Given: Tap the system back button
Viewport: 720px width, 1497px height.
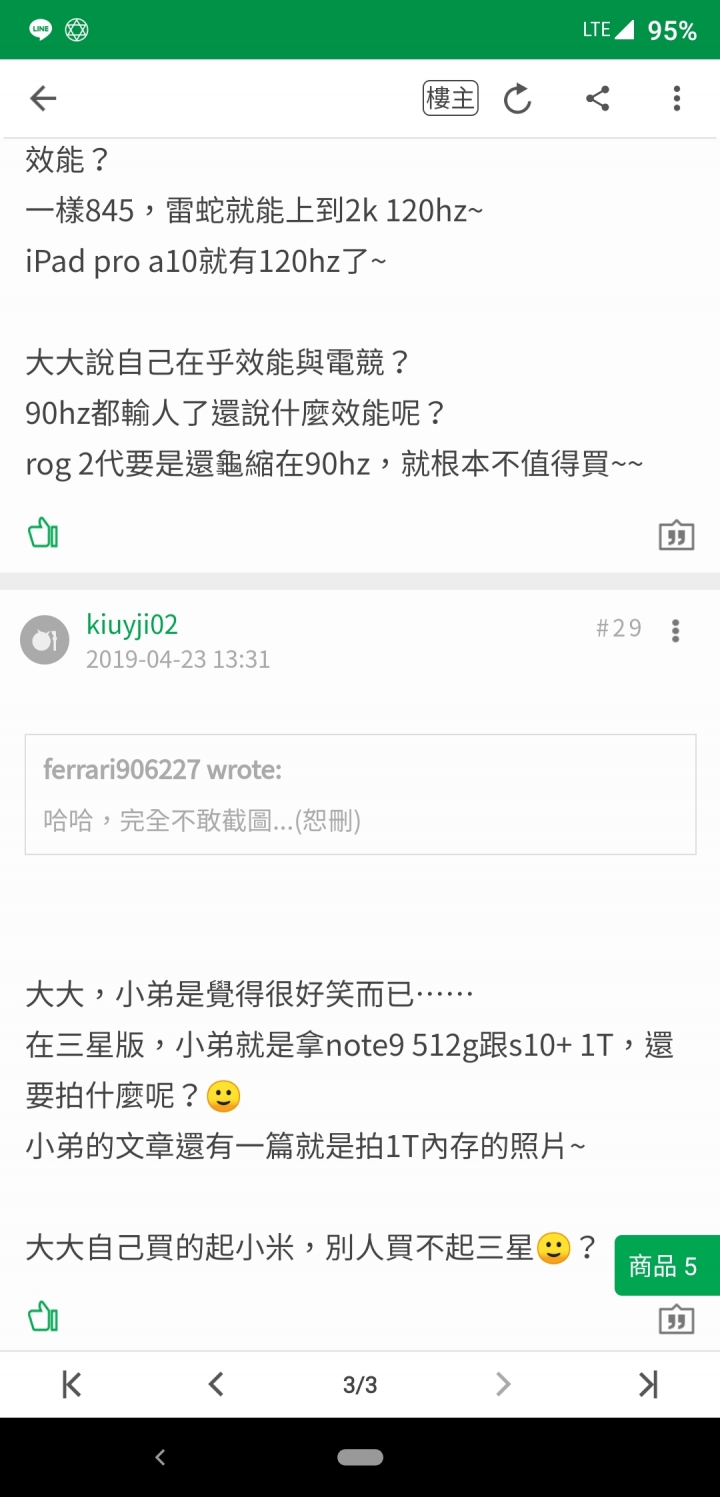Looking at the screenshot, I should tap(160, 1457).
